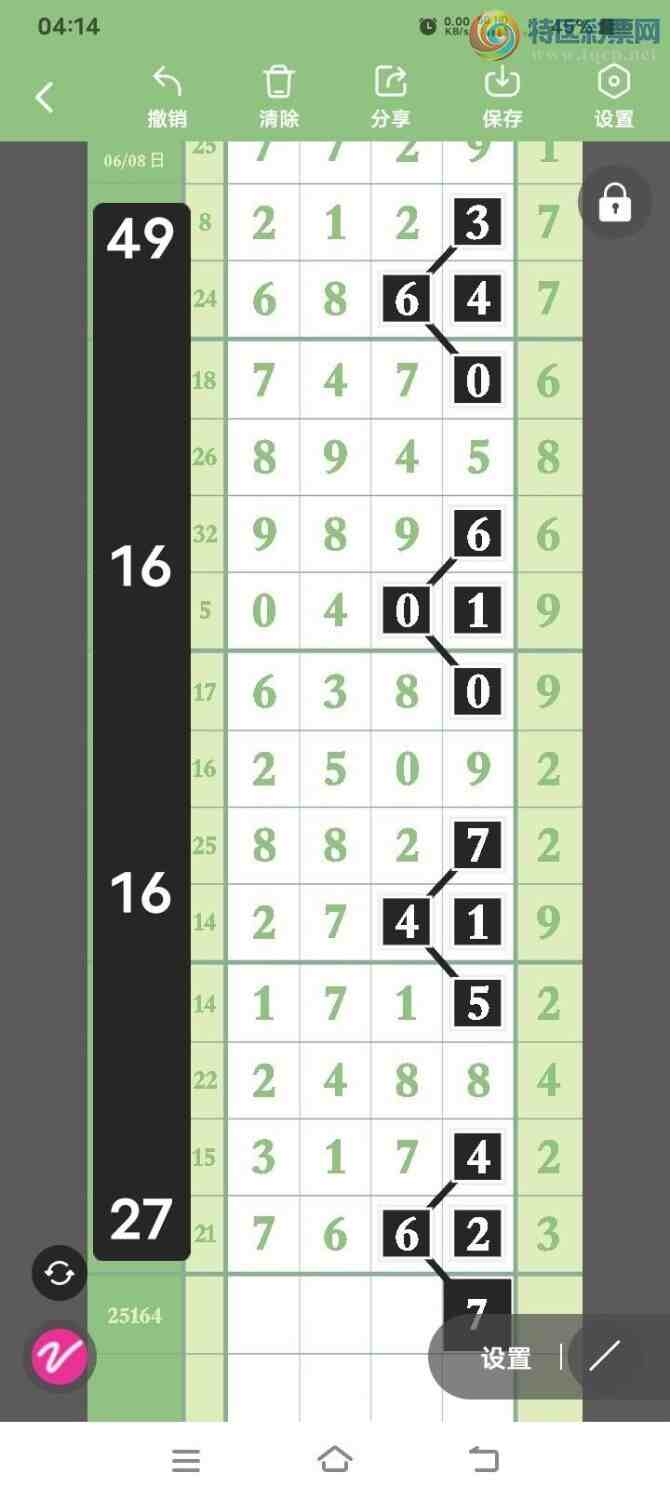This screenshot has height=1500, width=670.
Task: Toggle the lock icon
Action: [614, 203]
